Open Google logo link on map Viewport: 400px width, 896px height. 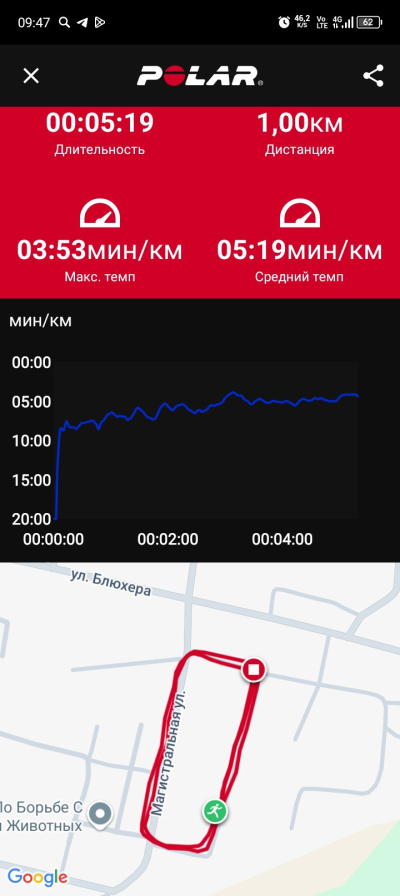pyautogui.click(x=37, y=878)
